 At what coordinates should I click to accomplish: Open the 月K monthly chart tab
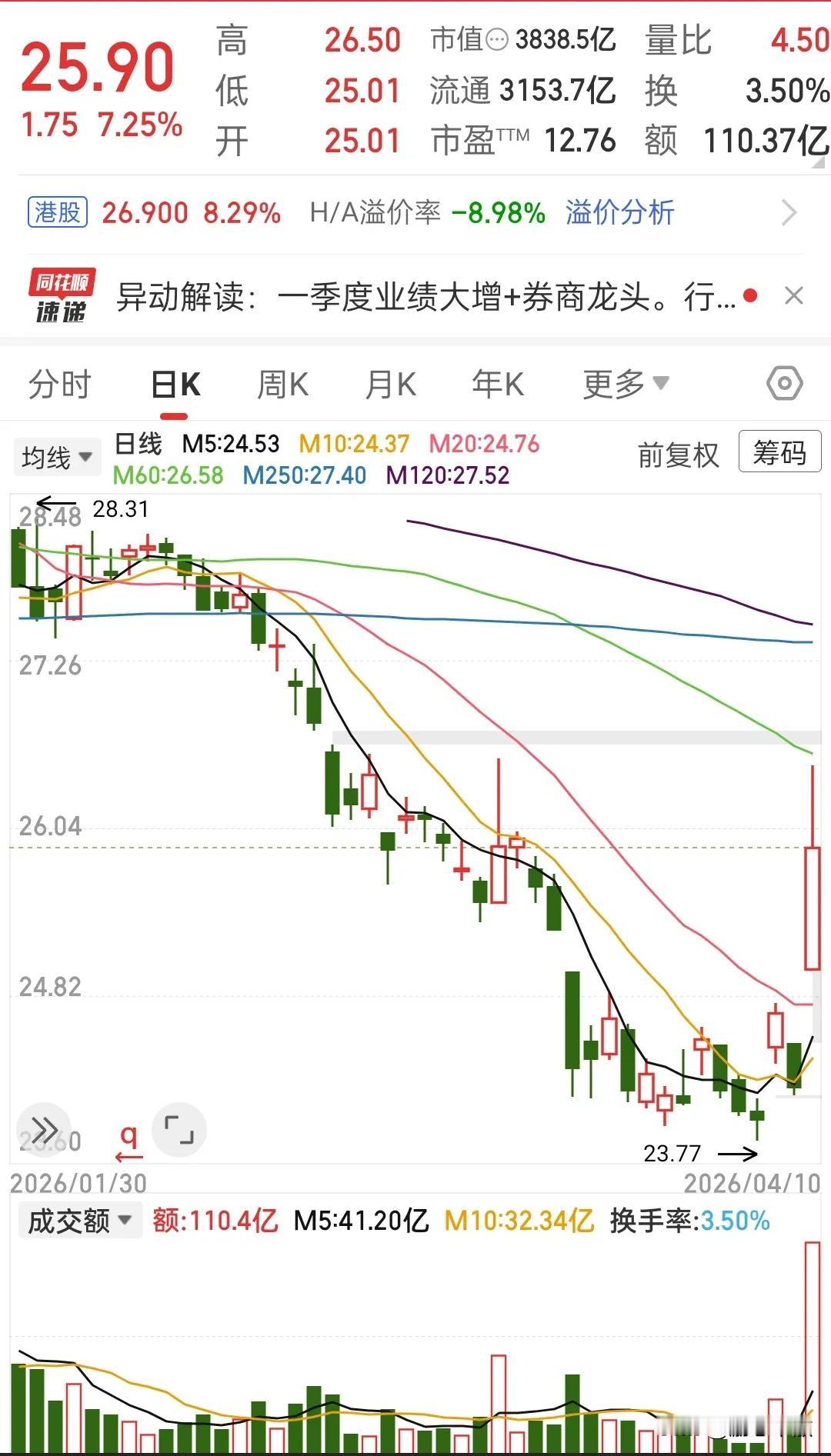(392, 382)
